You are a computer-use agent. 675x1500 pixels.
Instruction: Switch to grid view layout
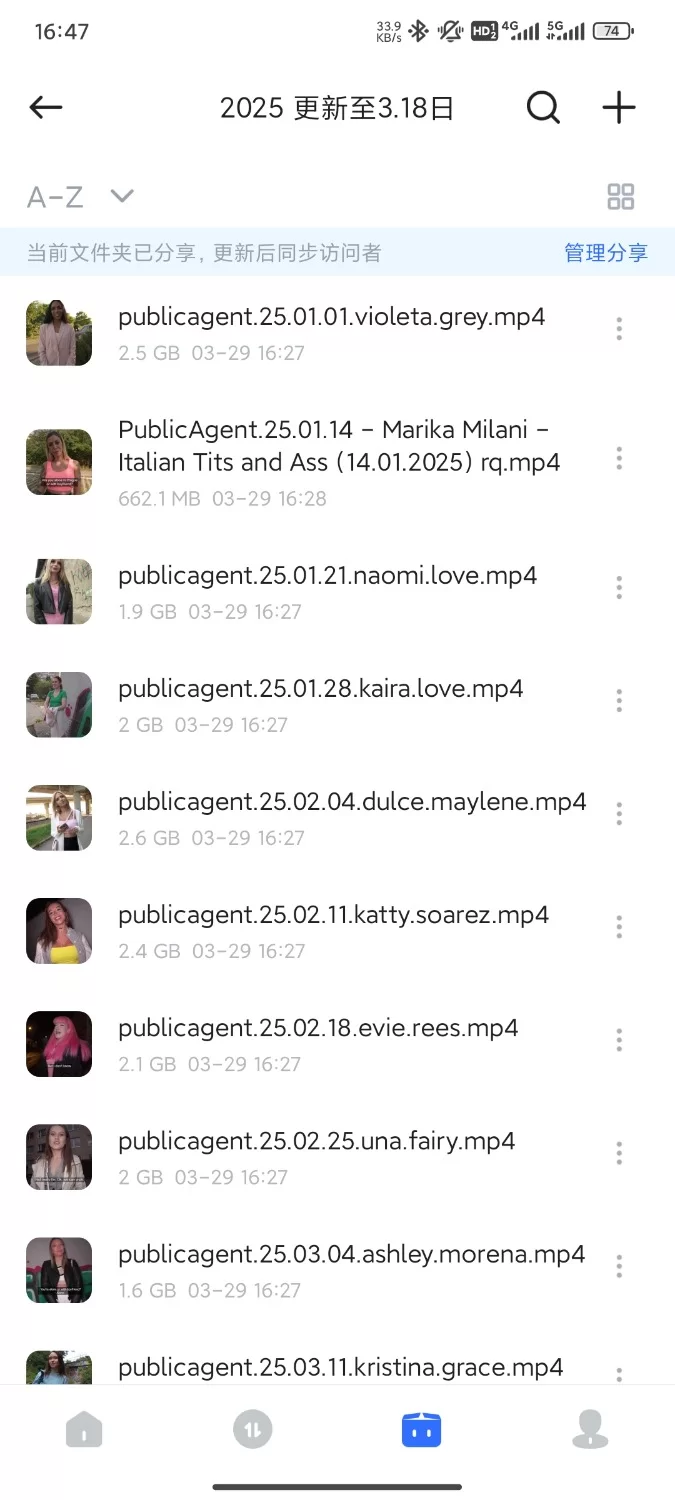[x=620, y=197]
